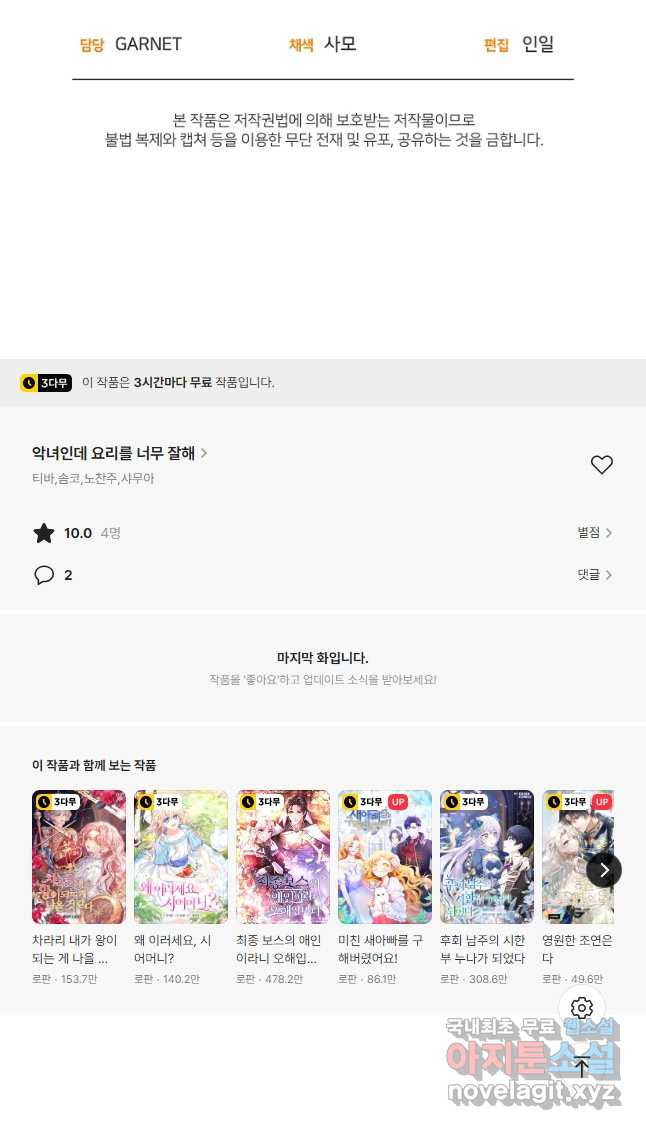
Task: Open the 별점 rating page
Action: pyautogui.click(x=594, y=533)
